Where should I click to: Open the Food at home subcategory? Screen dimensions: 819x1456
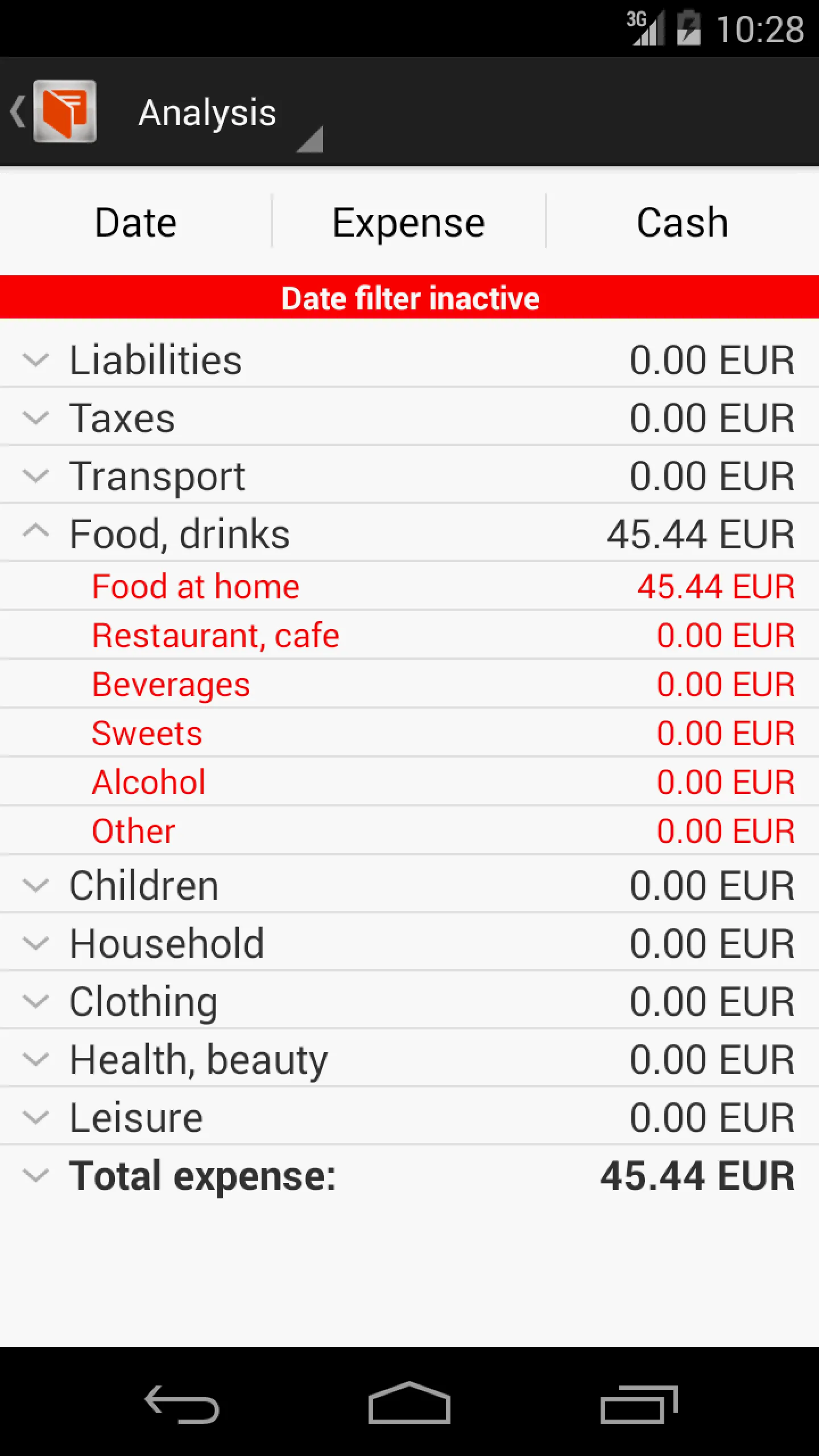(x=409, y=586)
